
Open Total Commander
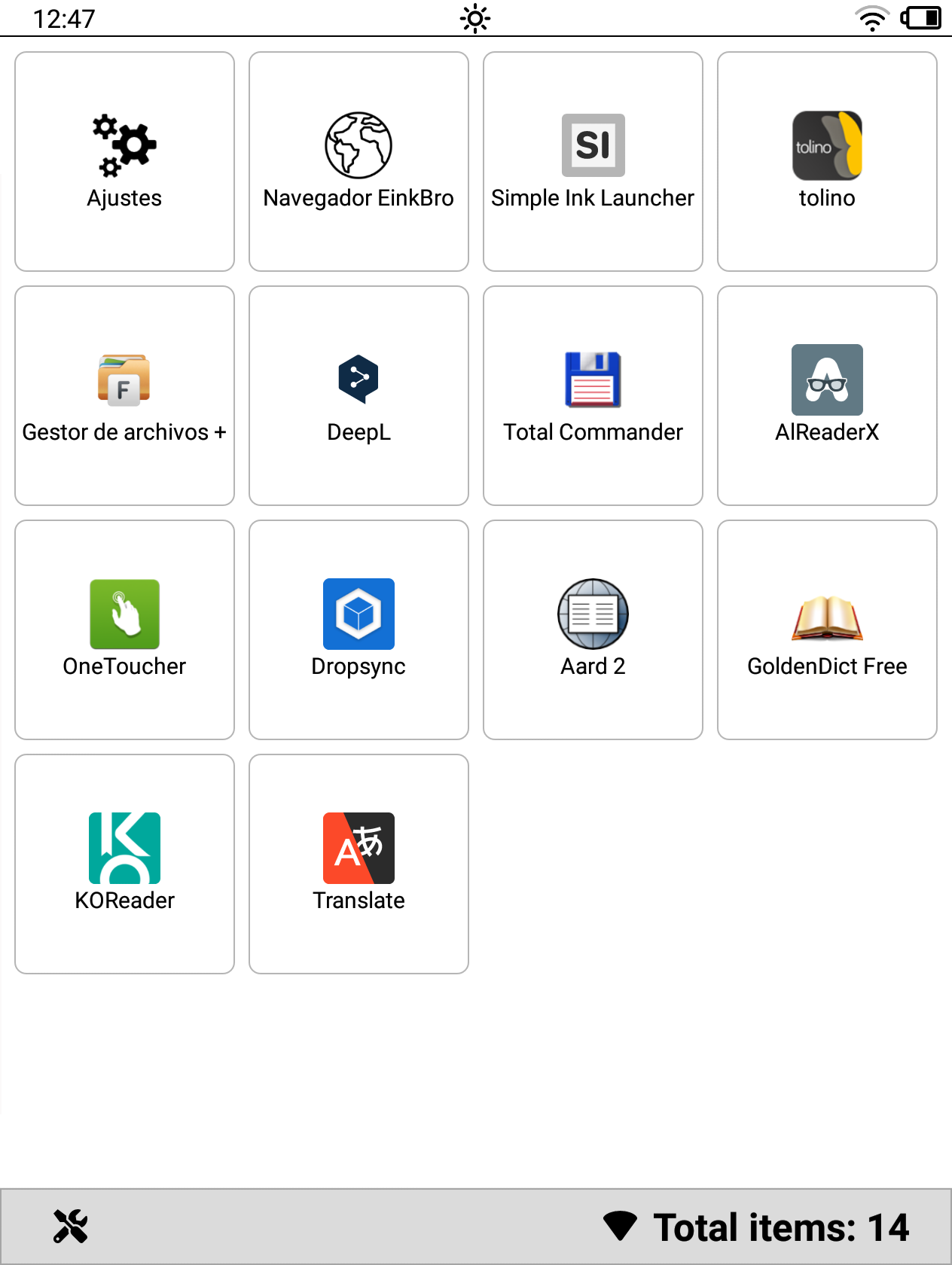[593, 395]
